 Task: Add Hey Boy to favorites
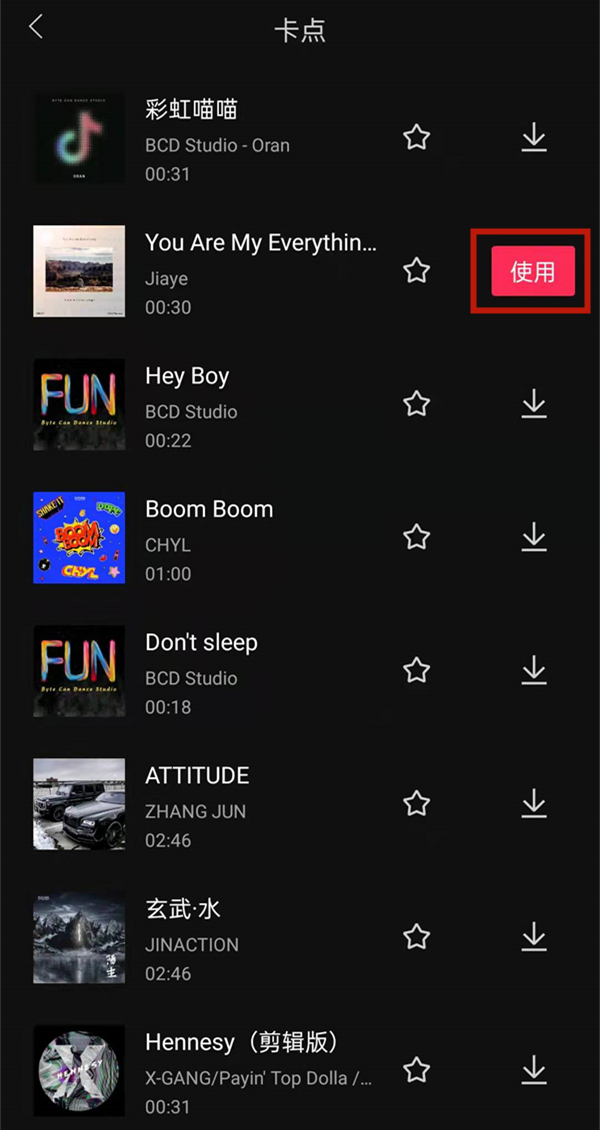(x=416, y=404)
